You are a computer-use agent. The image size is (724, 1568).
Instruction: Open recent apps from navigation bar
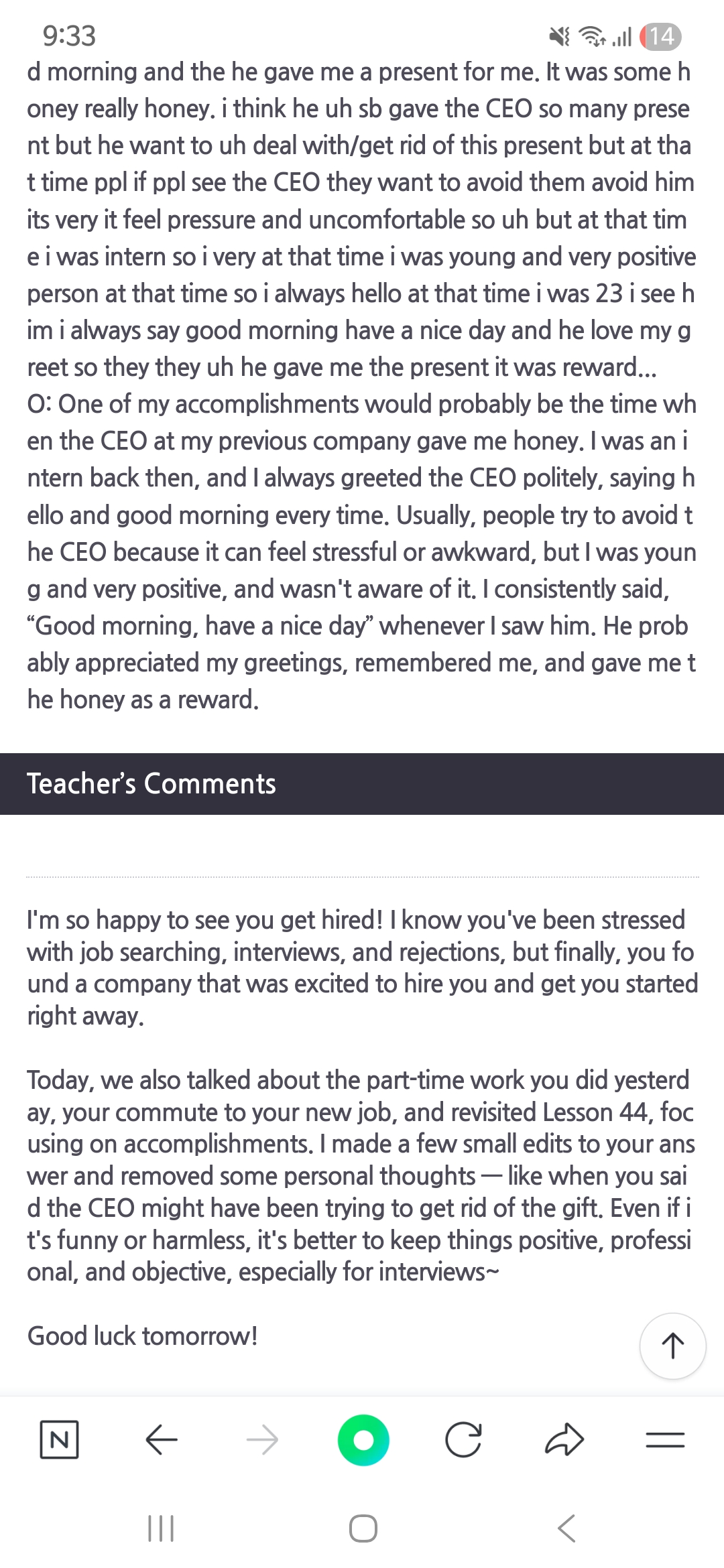click(x=161, y=1528)
